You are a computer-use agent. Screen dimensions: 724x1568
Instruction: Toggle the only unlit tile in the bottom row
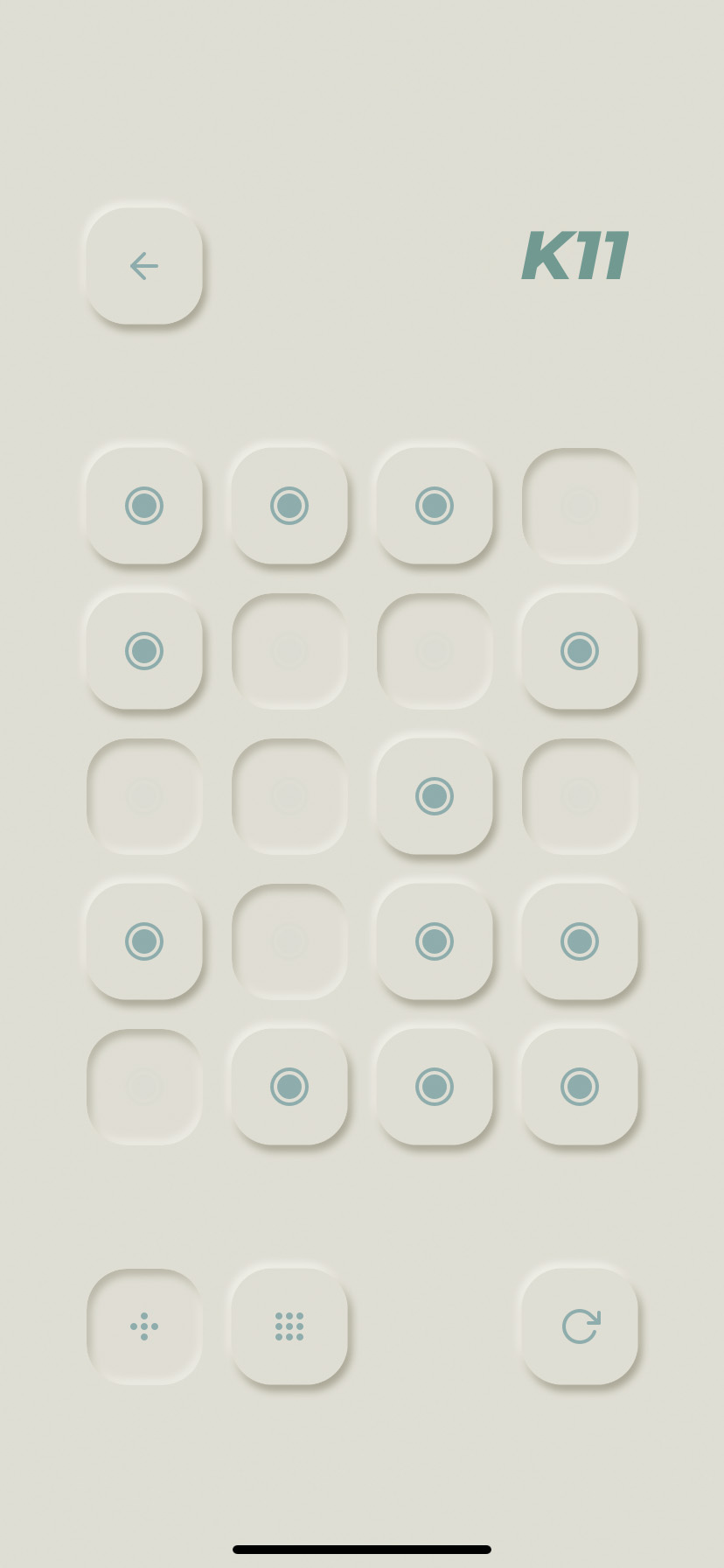tap(144, 1087)
